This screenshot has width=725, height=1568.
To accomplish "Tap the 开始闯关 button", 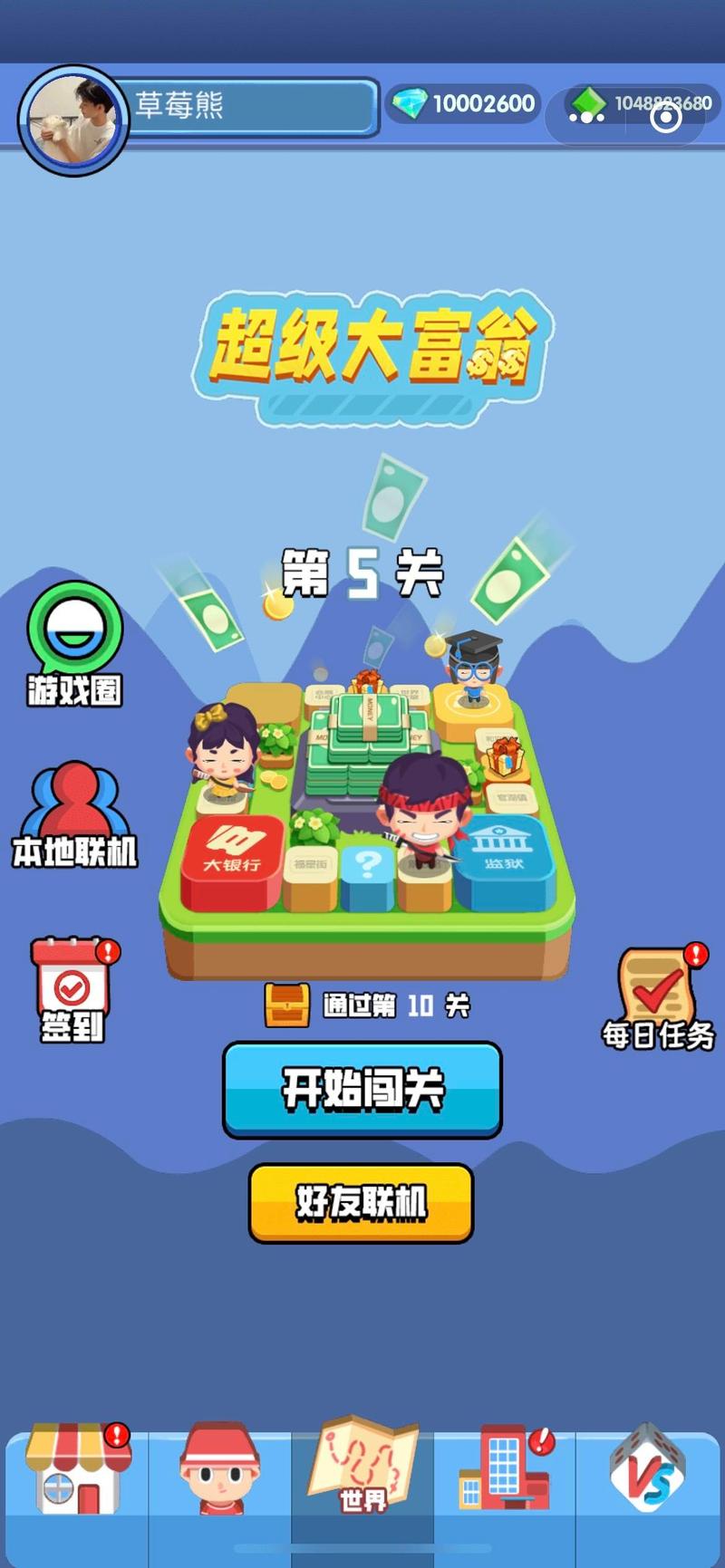I will tap(362, 1088).
